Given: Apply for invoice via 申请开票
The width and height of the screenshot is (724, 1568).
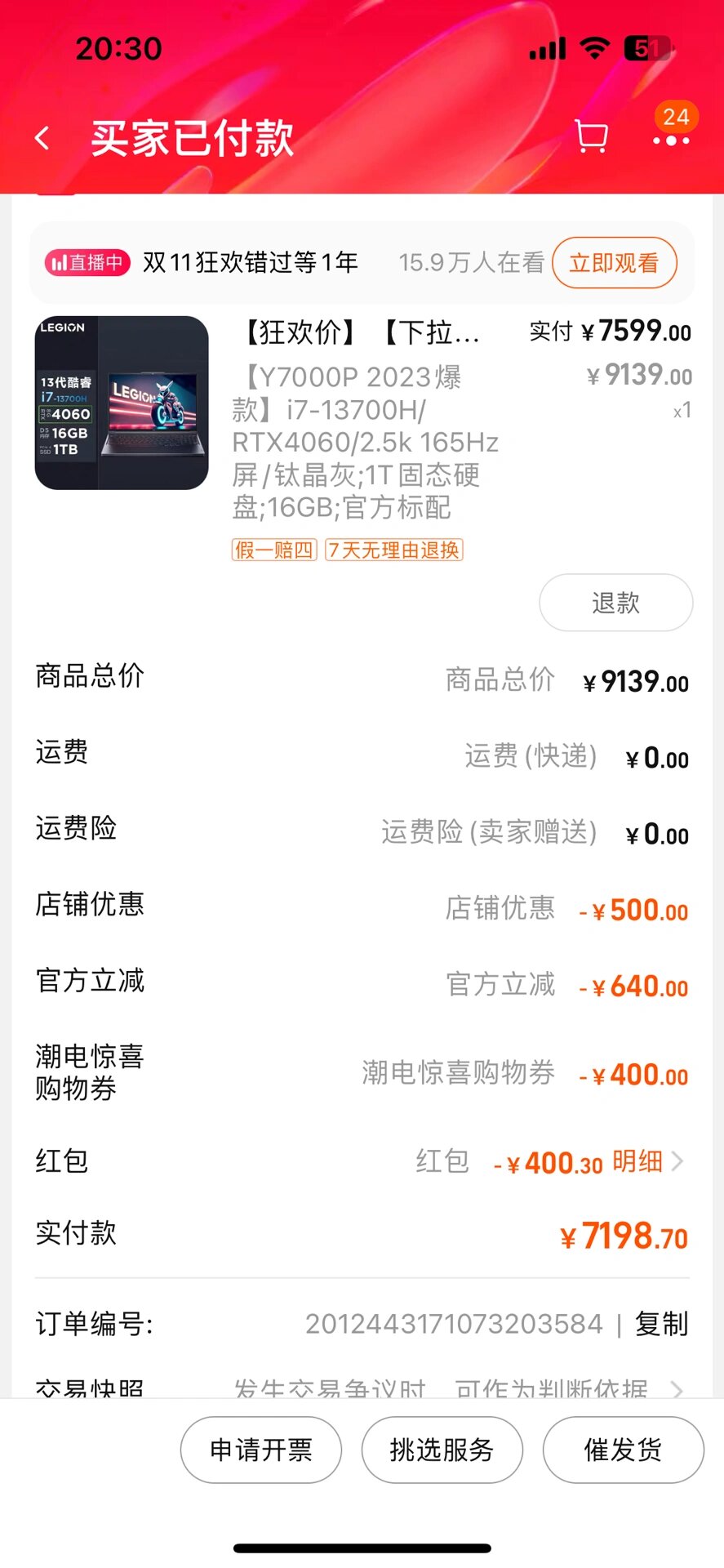Looking at the screenshot, I should (x=260, y=1450).
